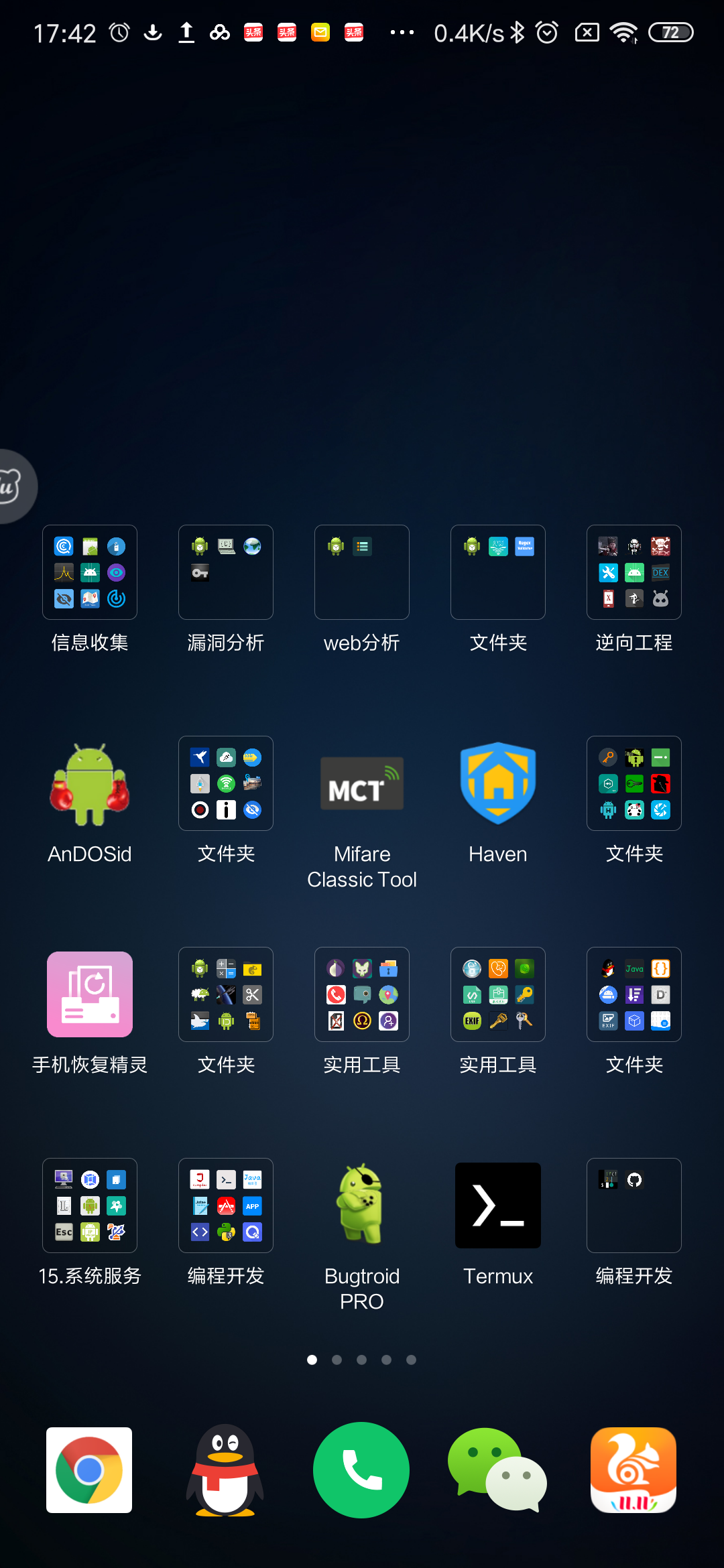Launch WeChat from the dock
This screenshot has height=1568, width=724.
(497, 1470)
